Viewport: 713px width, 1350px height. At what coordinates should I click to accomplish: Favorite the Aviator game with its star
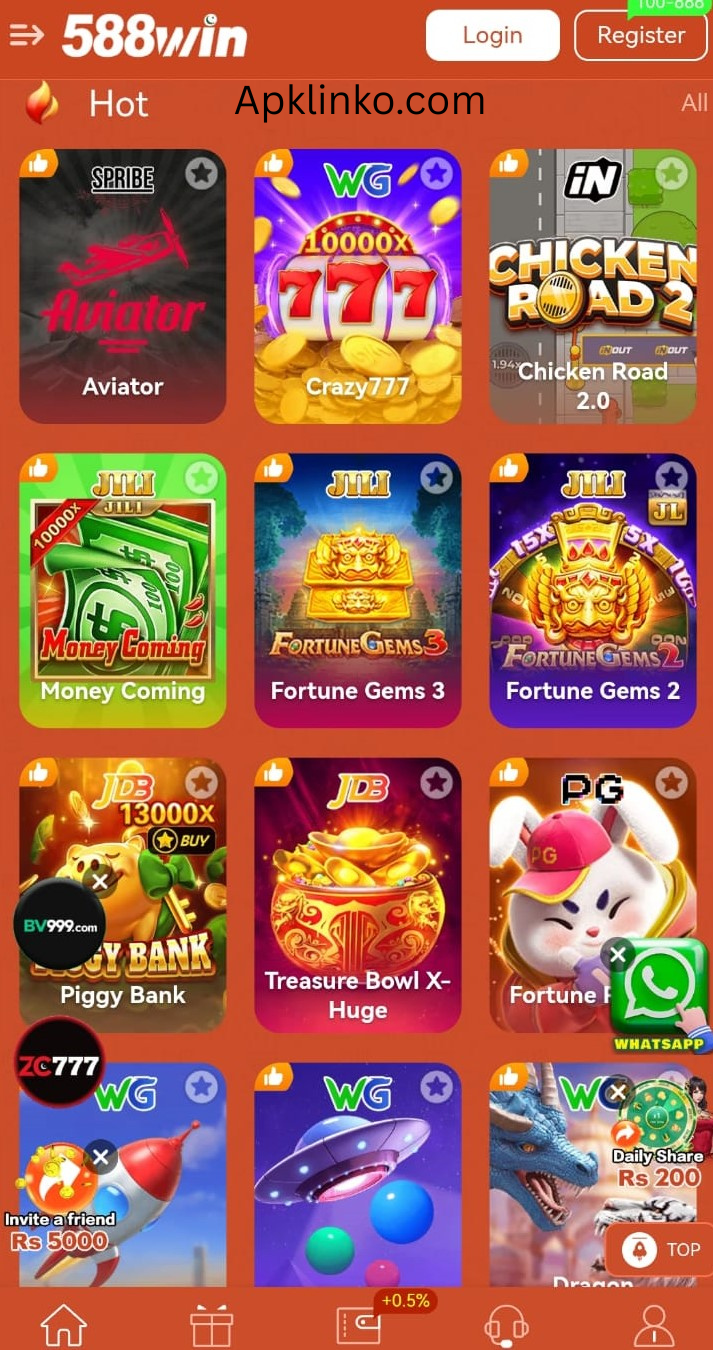tap(202, 174)
